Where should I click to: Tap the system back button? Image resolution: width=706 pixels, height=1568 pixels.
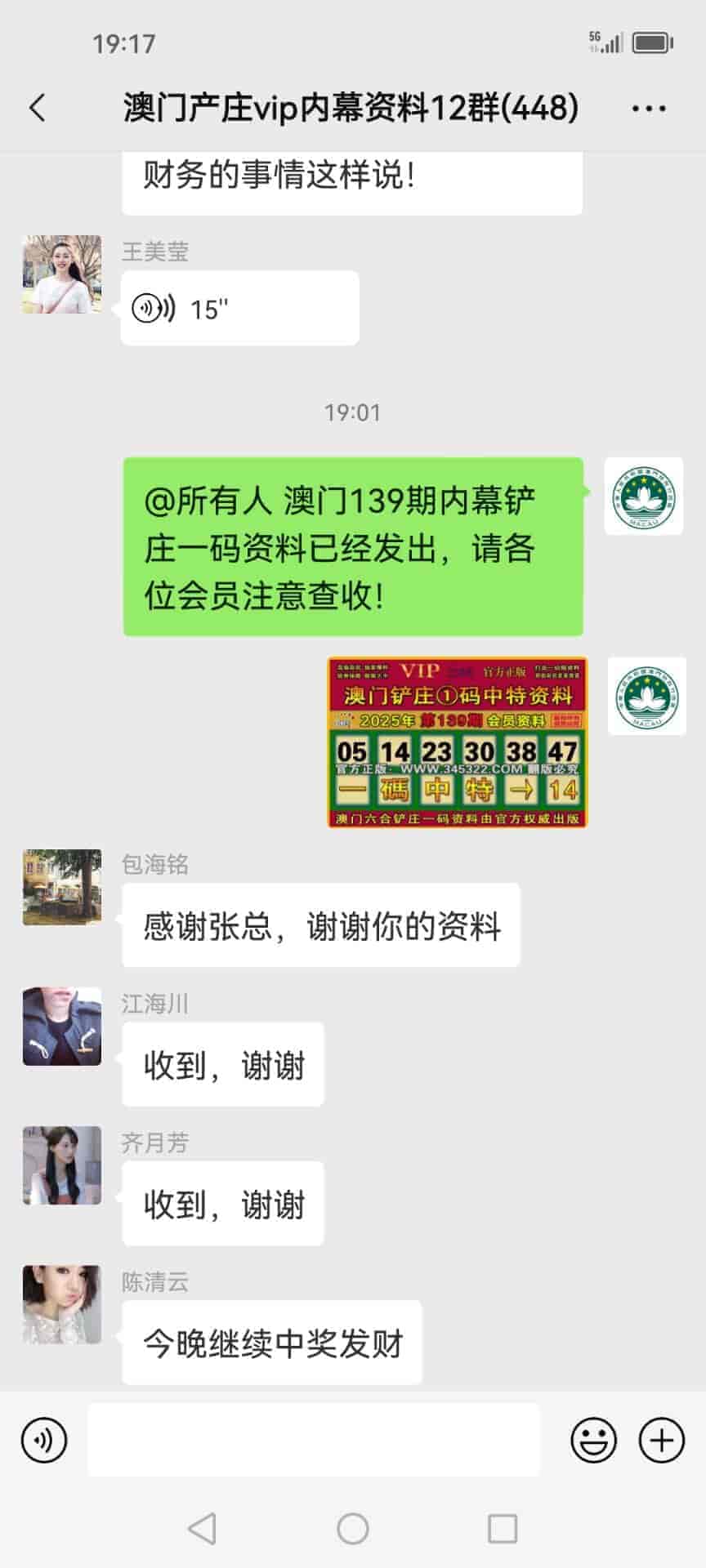tap(202, 1529)
